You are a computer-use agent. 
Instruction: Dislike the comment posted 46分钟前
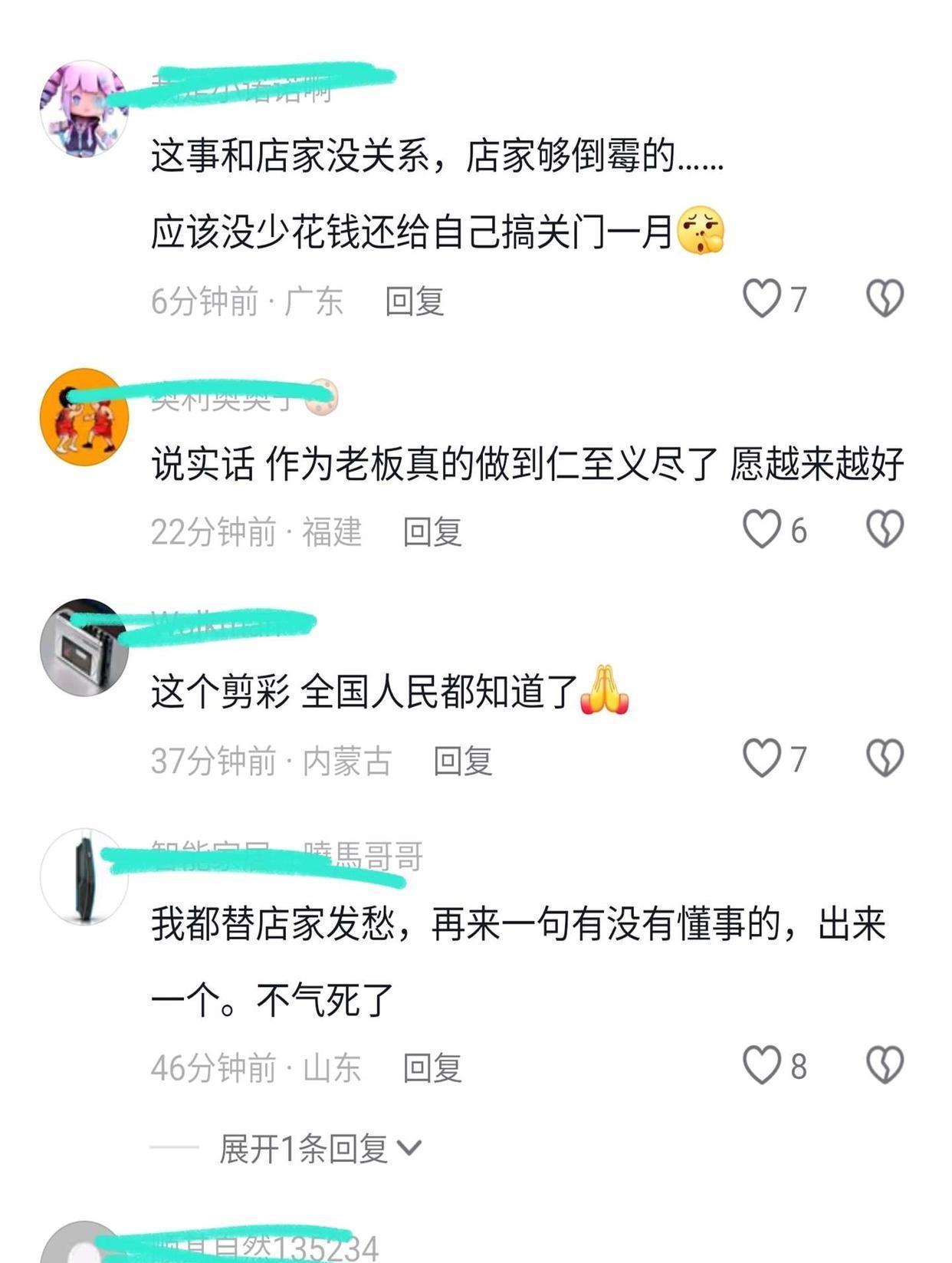885,1065
